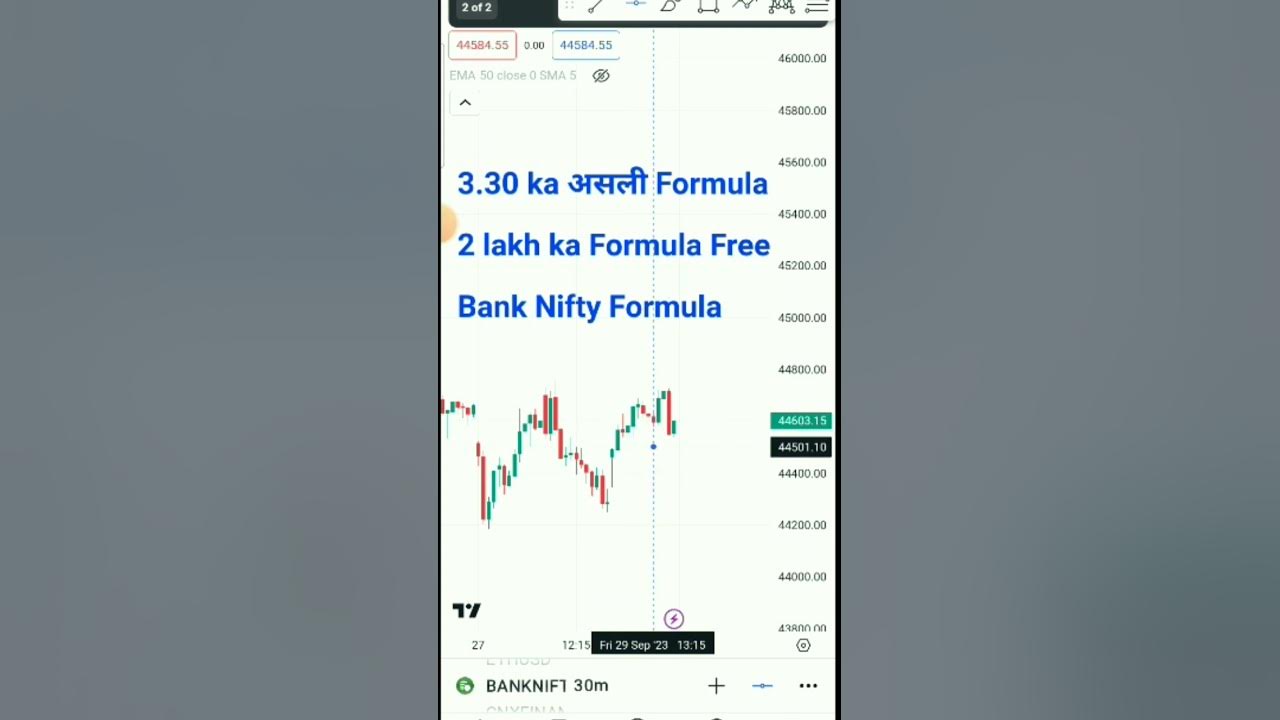Select the rectangle shape drawing tool

pyautogui.click(x=708, y=7)
